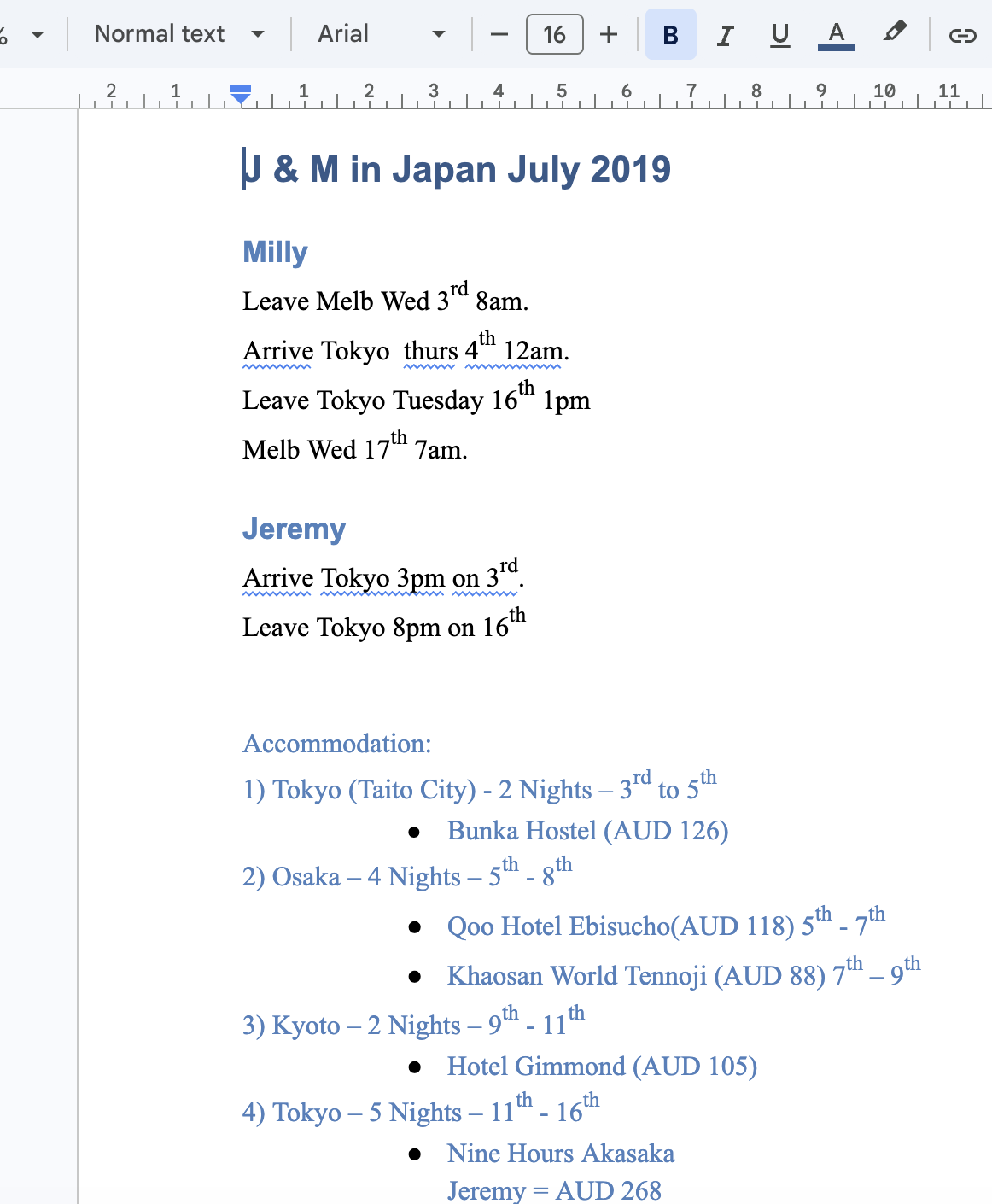
Task: Toggle underline formatting
Action: pos(779,35)
